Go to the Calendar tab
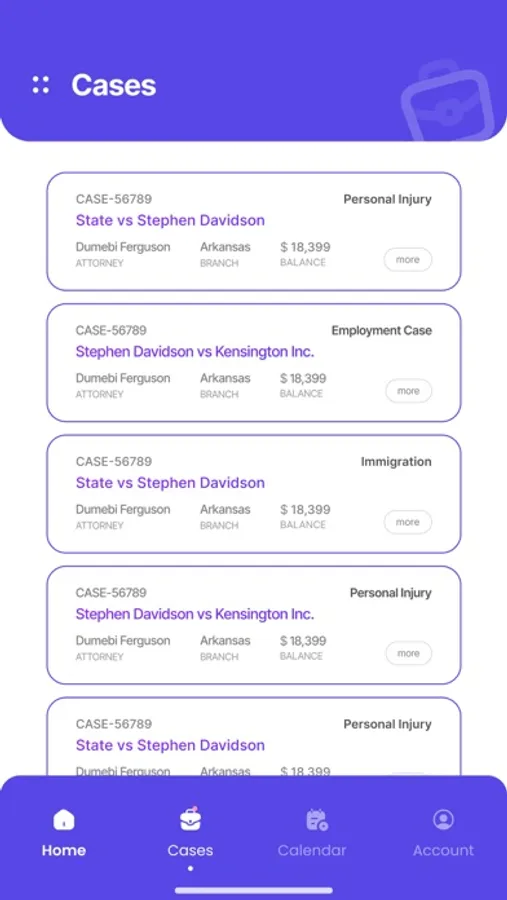Screen dimensions: 507x900 [x=312, y=832]
